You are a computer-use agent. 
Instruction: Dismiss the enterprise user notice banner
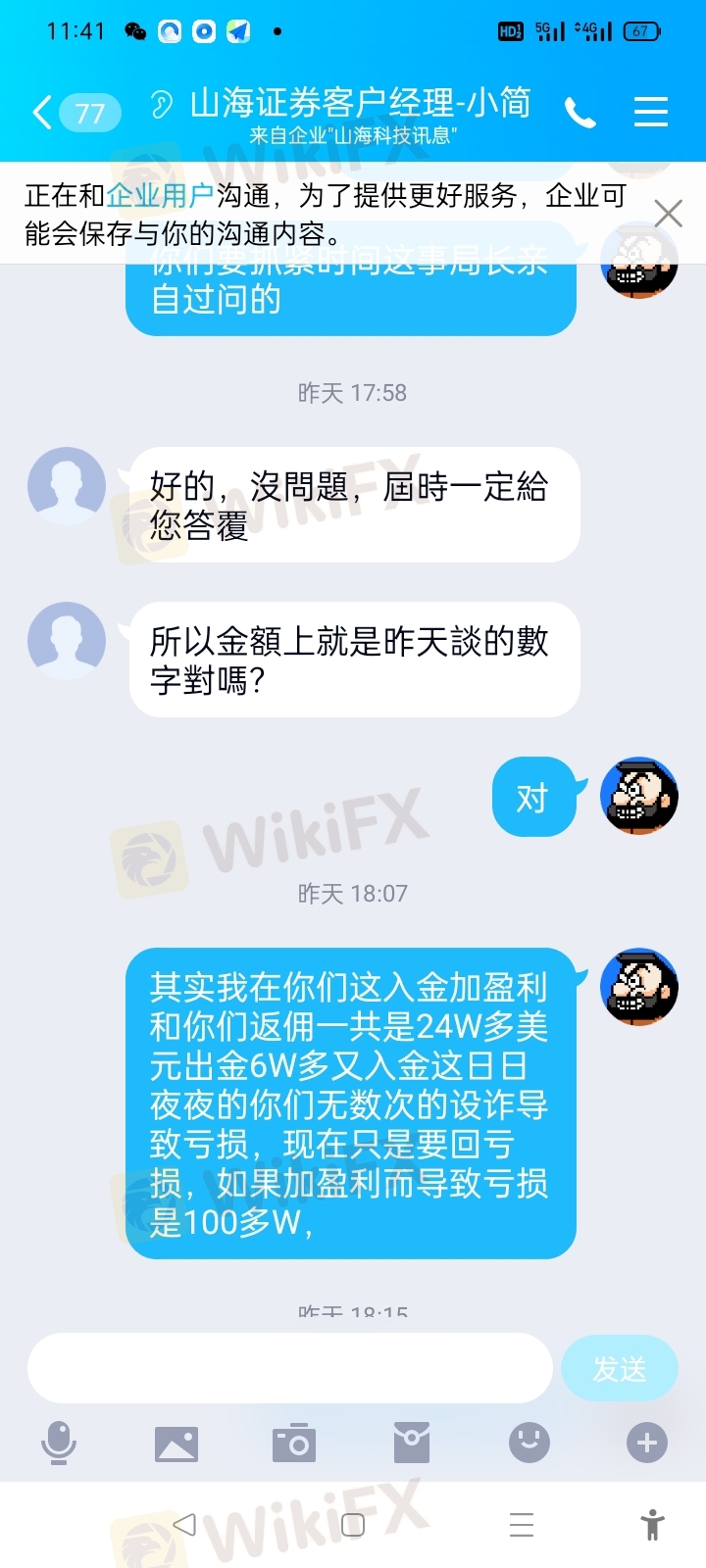(x=668, y=213)
